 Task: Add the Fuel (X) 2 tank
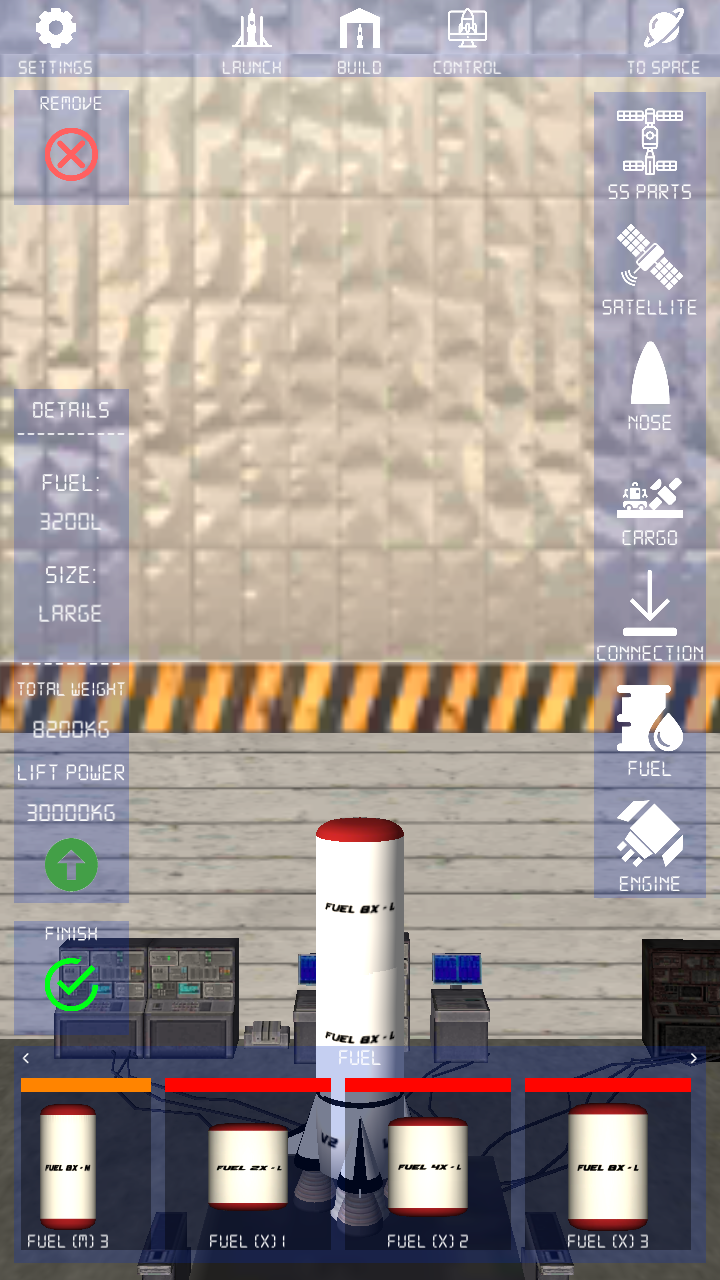(427, 1166)
